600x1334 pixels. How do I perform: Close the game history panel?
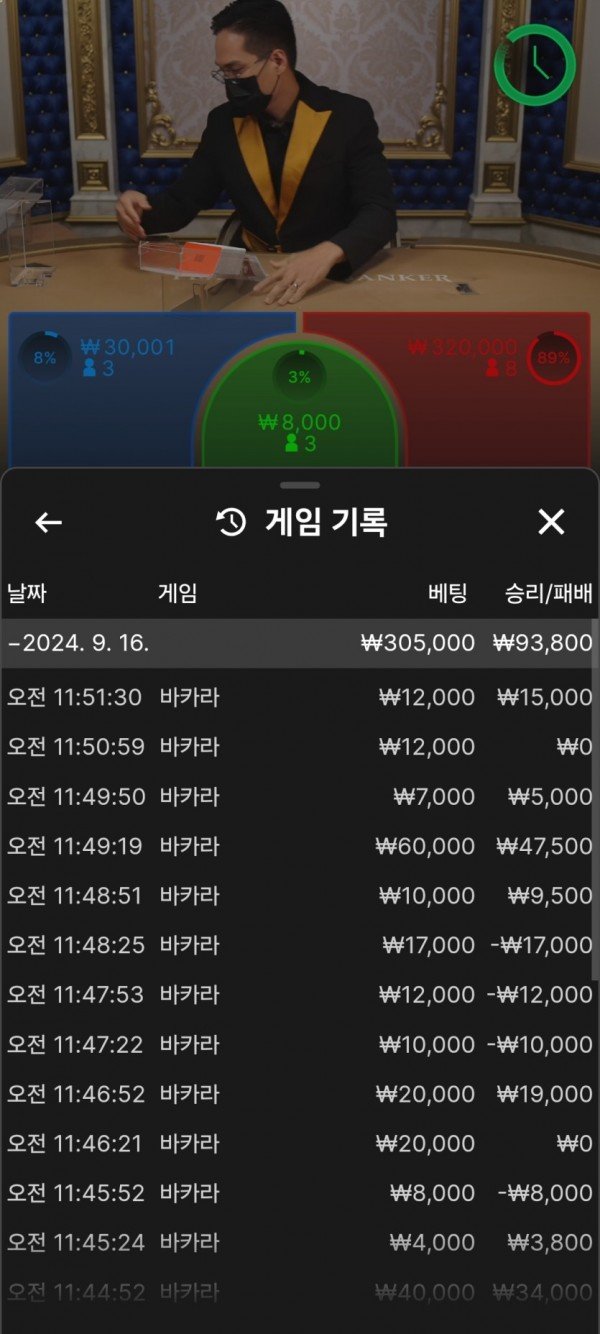pos(551,522)
